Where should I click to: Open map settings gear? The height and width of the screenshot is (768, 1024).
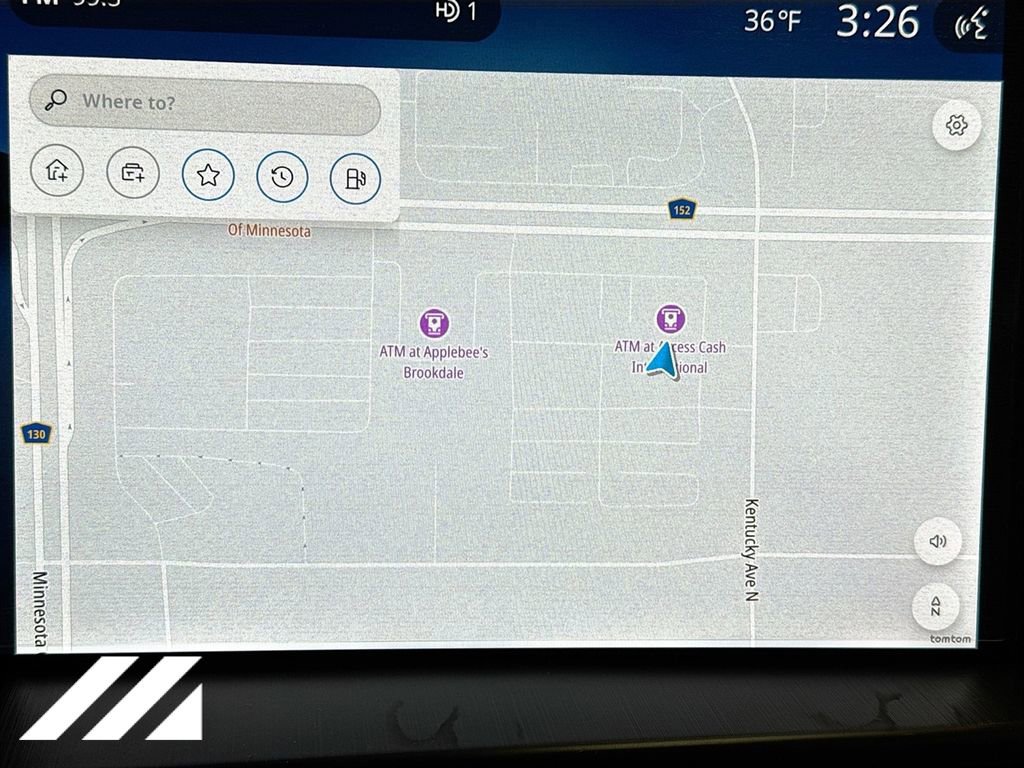click(956, 126)
